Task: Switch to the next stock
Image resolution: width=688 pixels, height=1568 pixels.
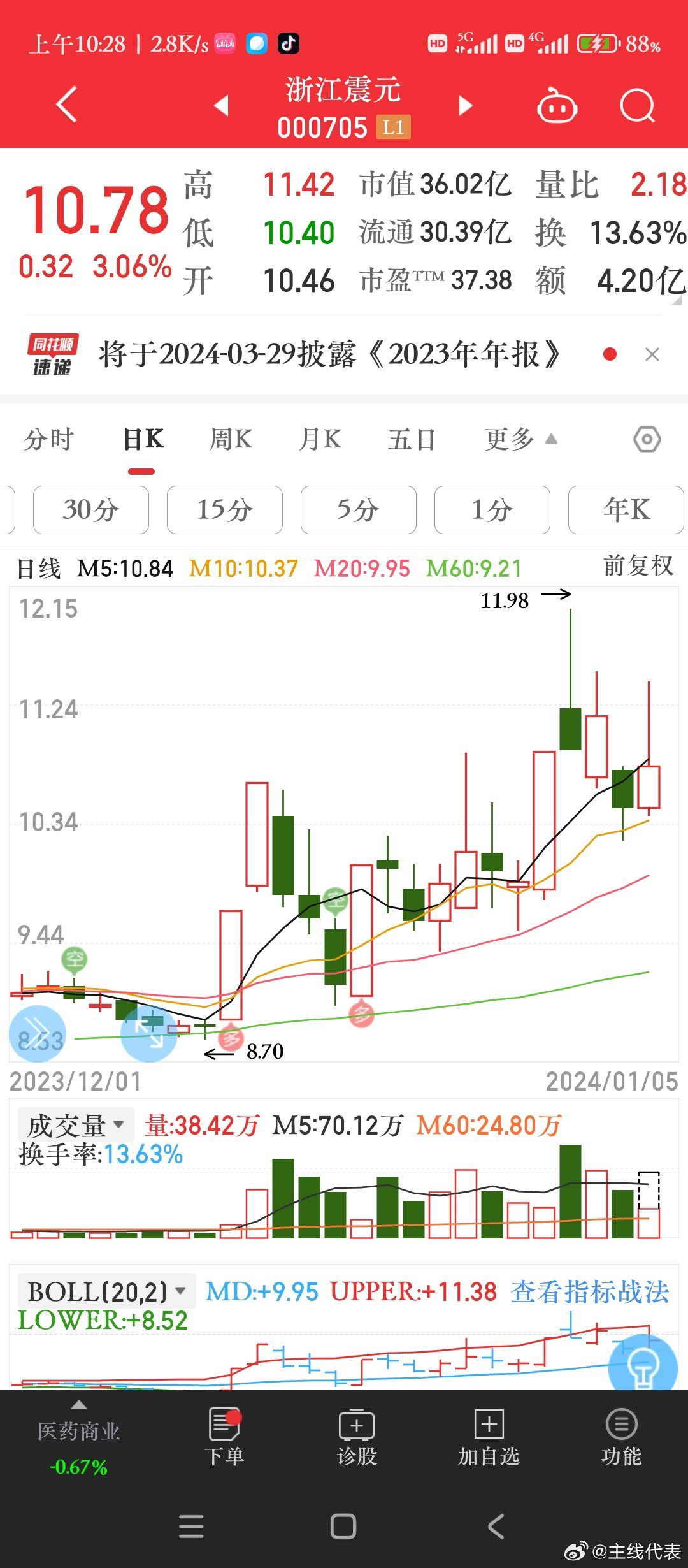Action: 466,105
